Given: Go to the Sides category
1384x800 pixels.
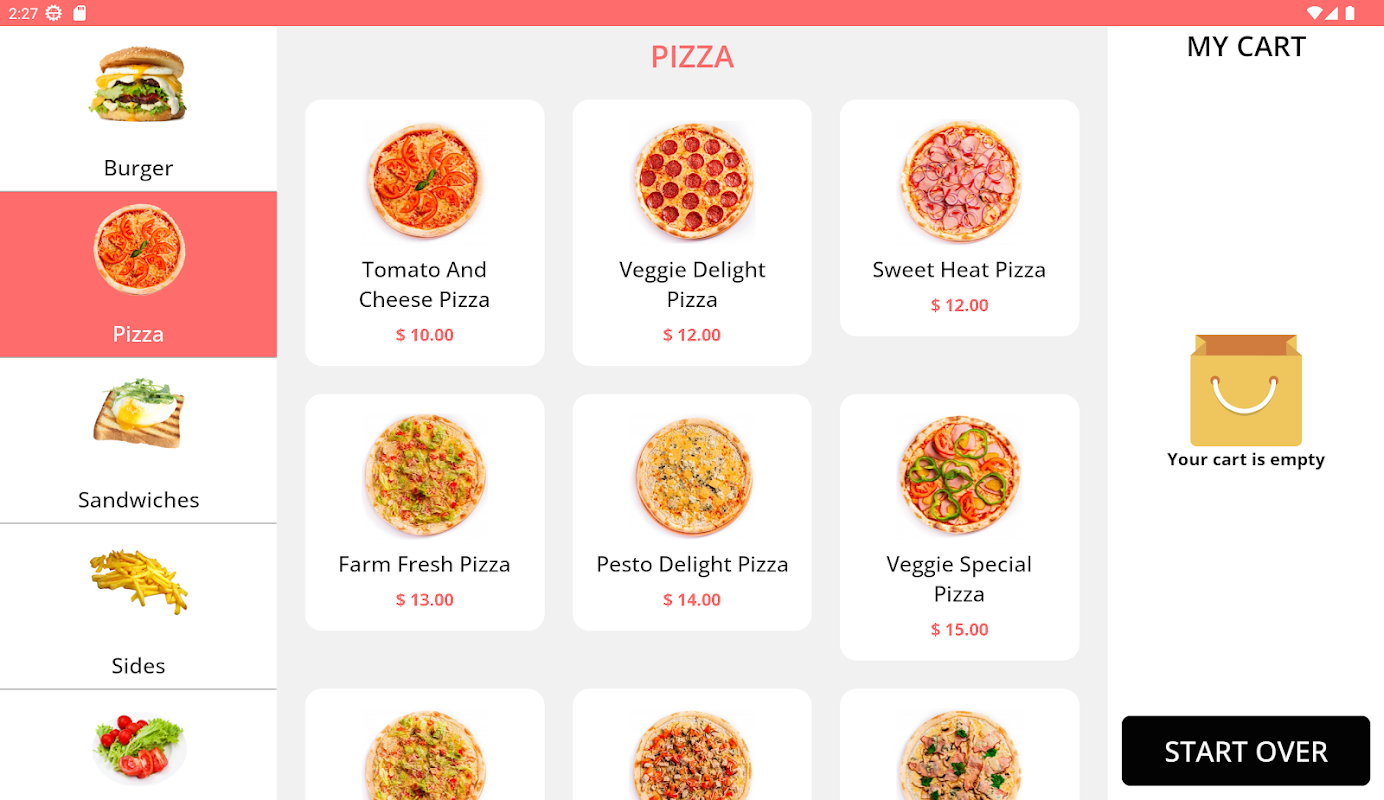Looking at the screenshot, I should click(138, 606).
